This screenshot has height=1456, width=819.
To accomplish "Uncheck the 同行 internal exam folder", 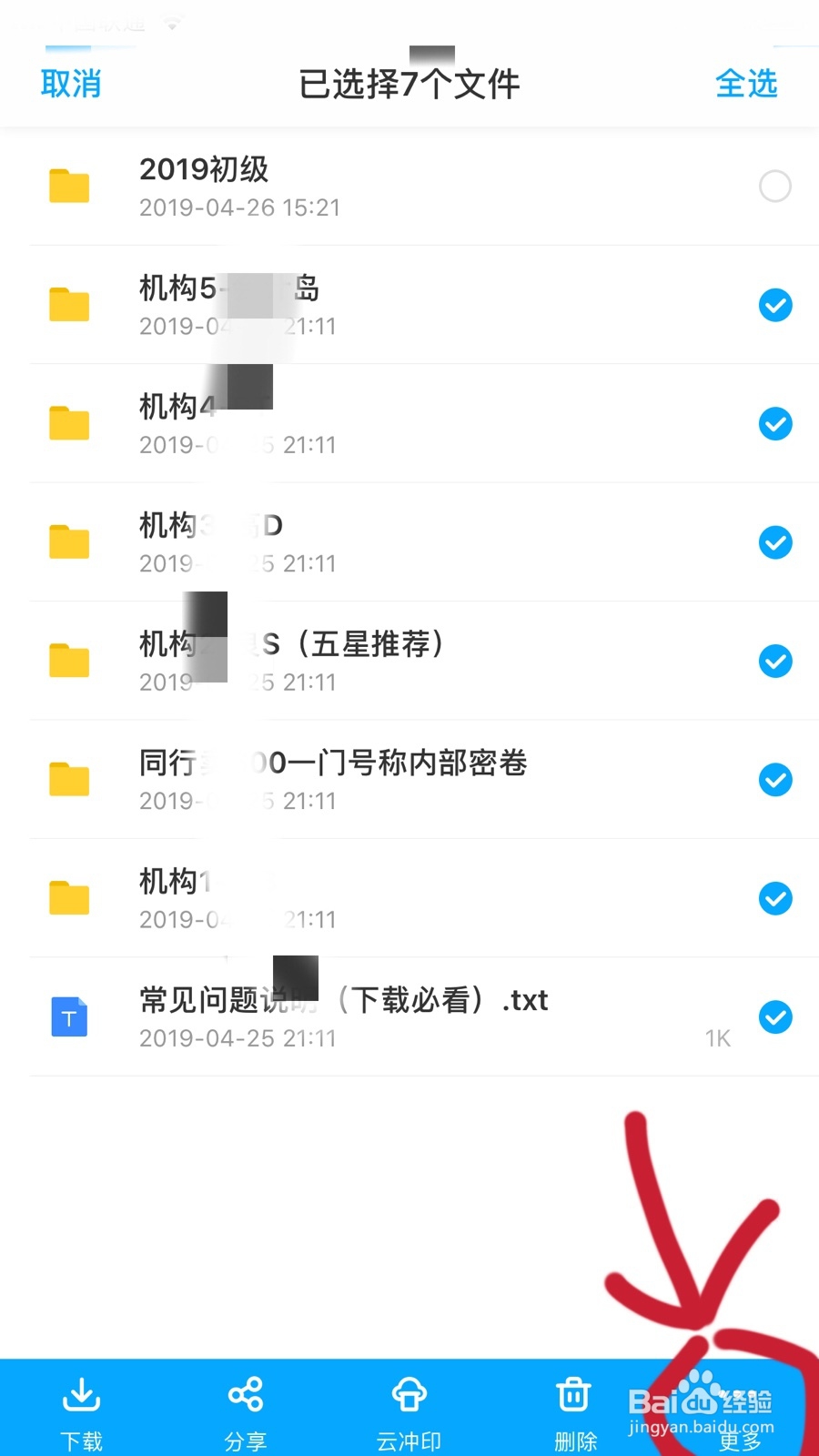I will (x=775, y=779).
